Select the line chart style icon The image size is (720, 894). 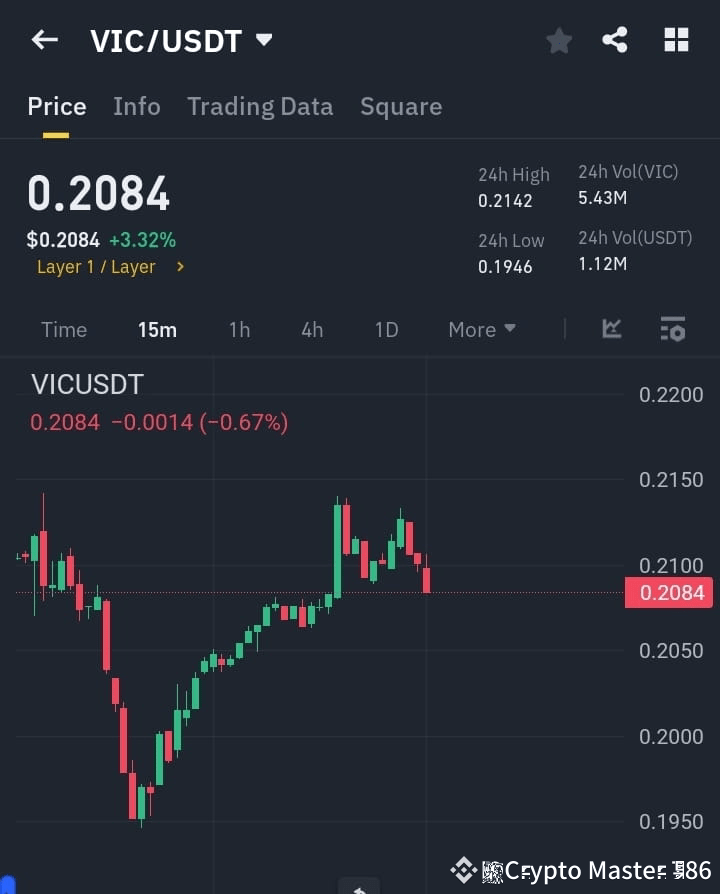click(610, 329)
